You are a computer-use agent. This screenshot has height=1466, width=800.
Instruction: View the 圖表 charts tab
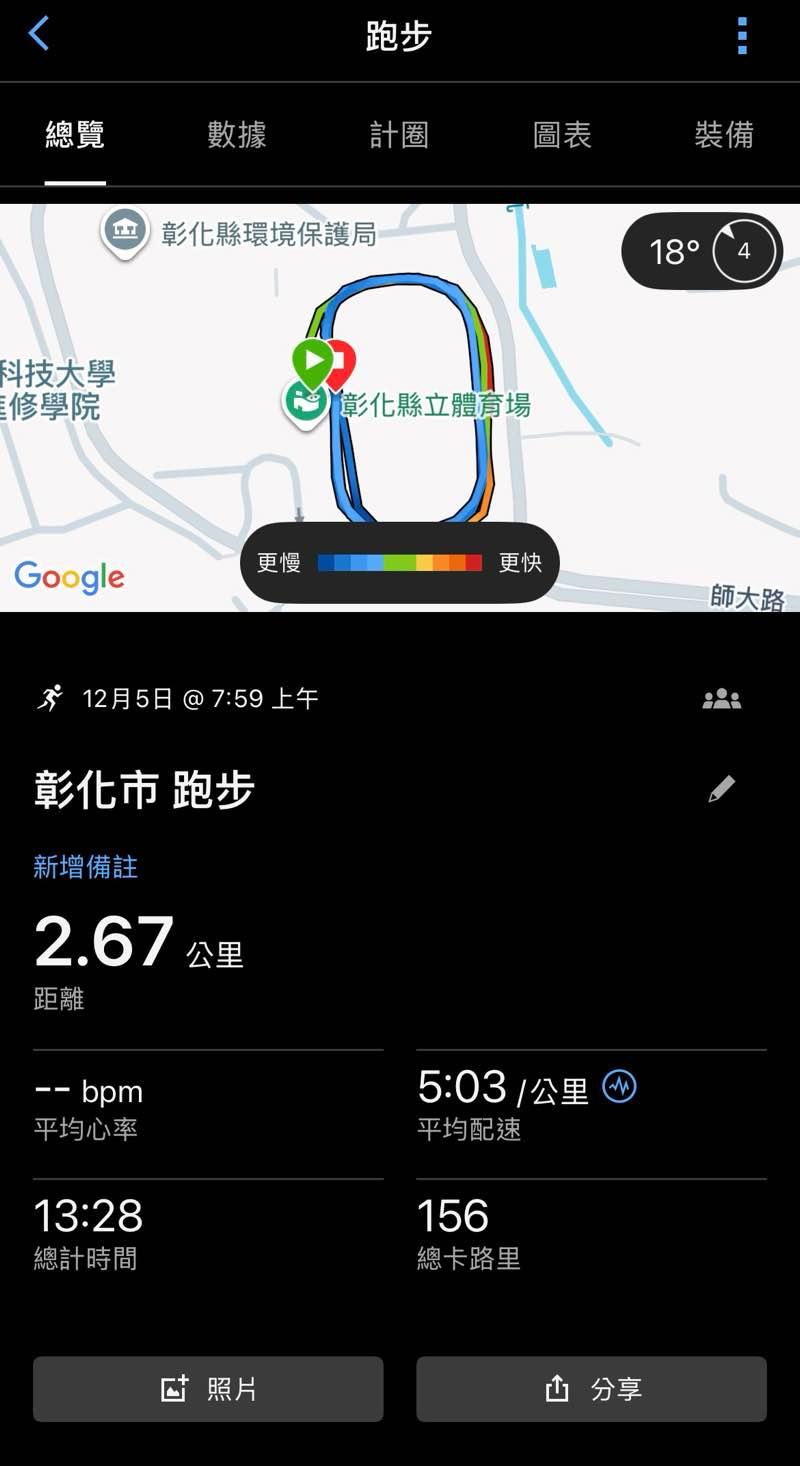[x=562, y=135]
